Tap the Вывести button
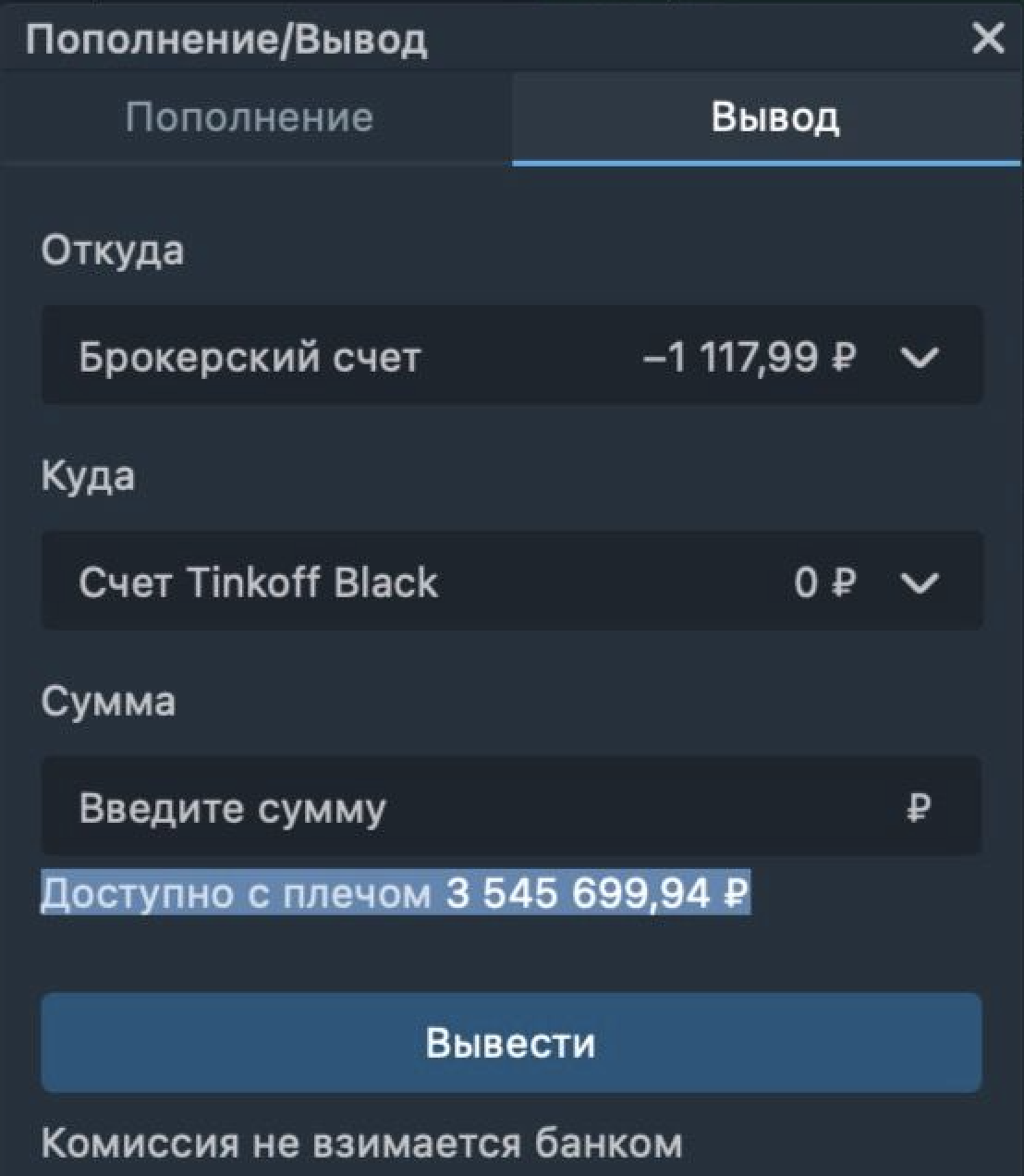 click(x=511, y=1043)
